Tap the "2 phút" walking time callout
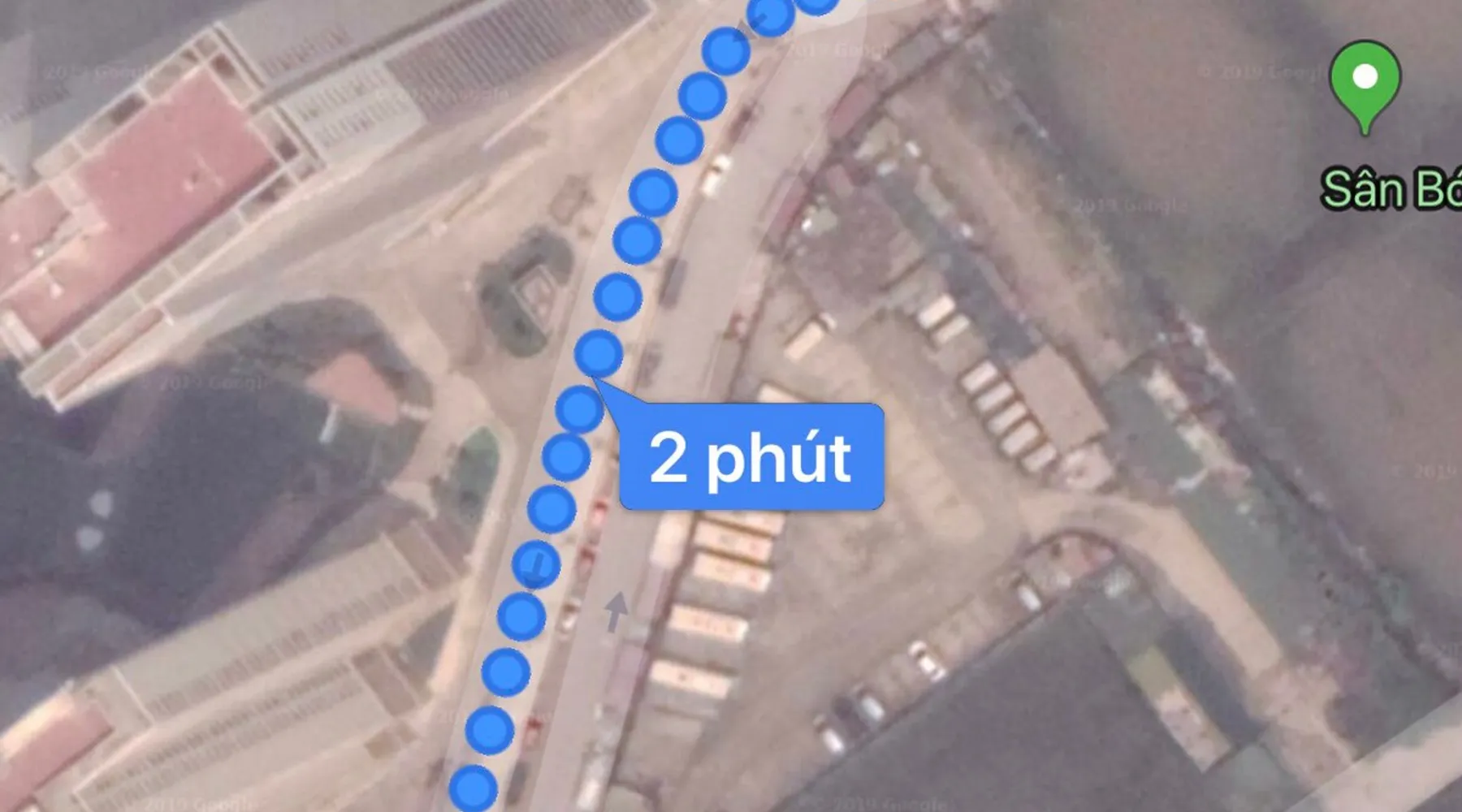 pos(750,456)
